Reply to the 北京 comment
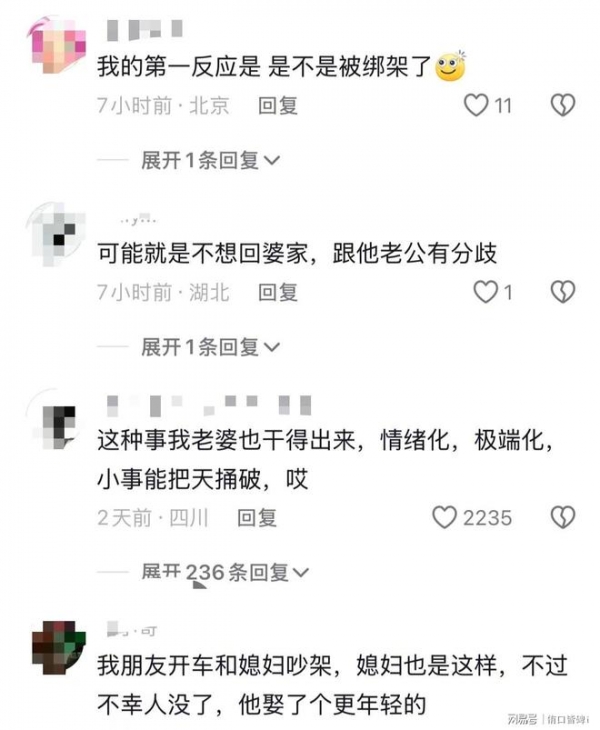 tap(278, 104)
